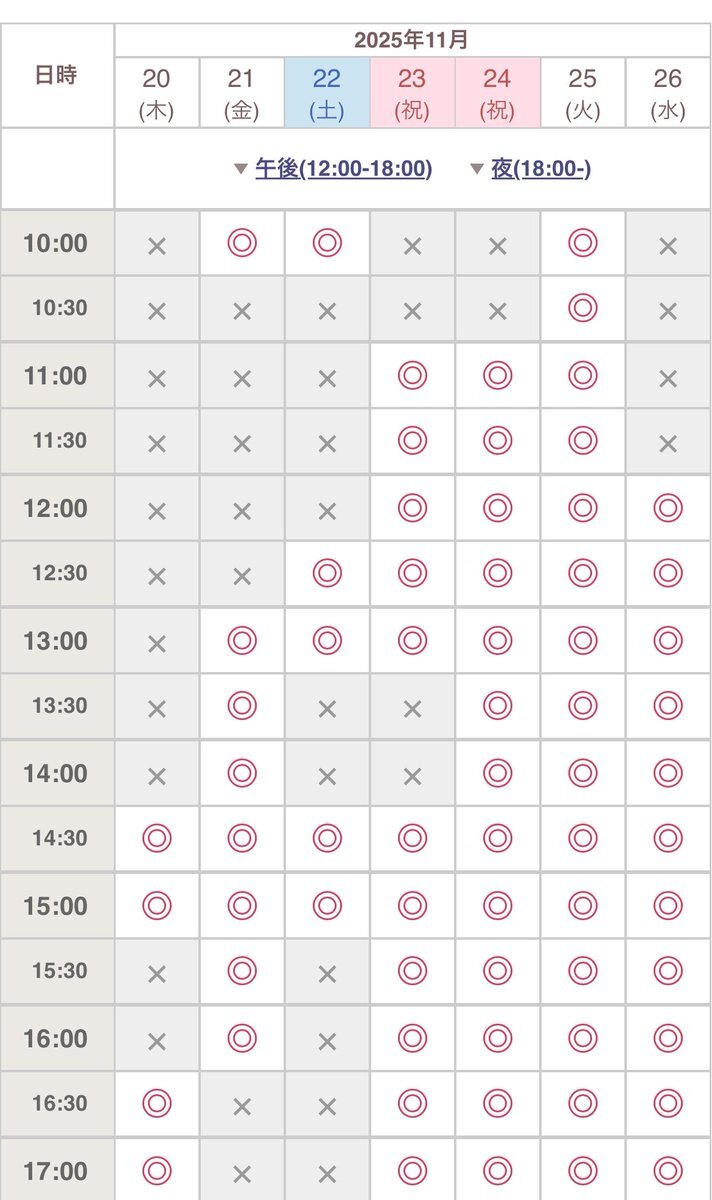This screenshot has width=712, height=1200.
Task: Reserve the 13:30 slot on the 25th
Action: coord(582,706)
